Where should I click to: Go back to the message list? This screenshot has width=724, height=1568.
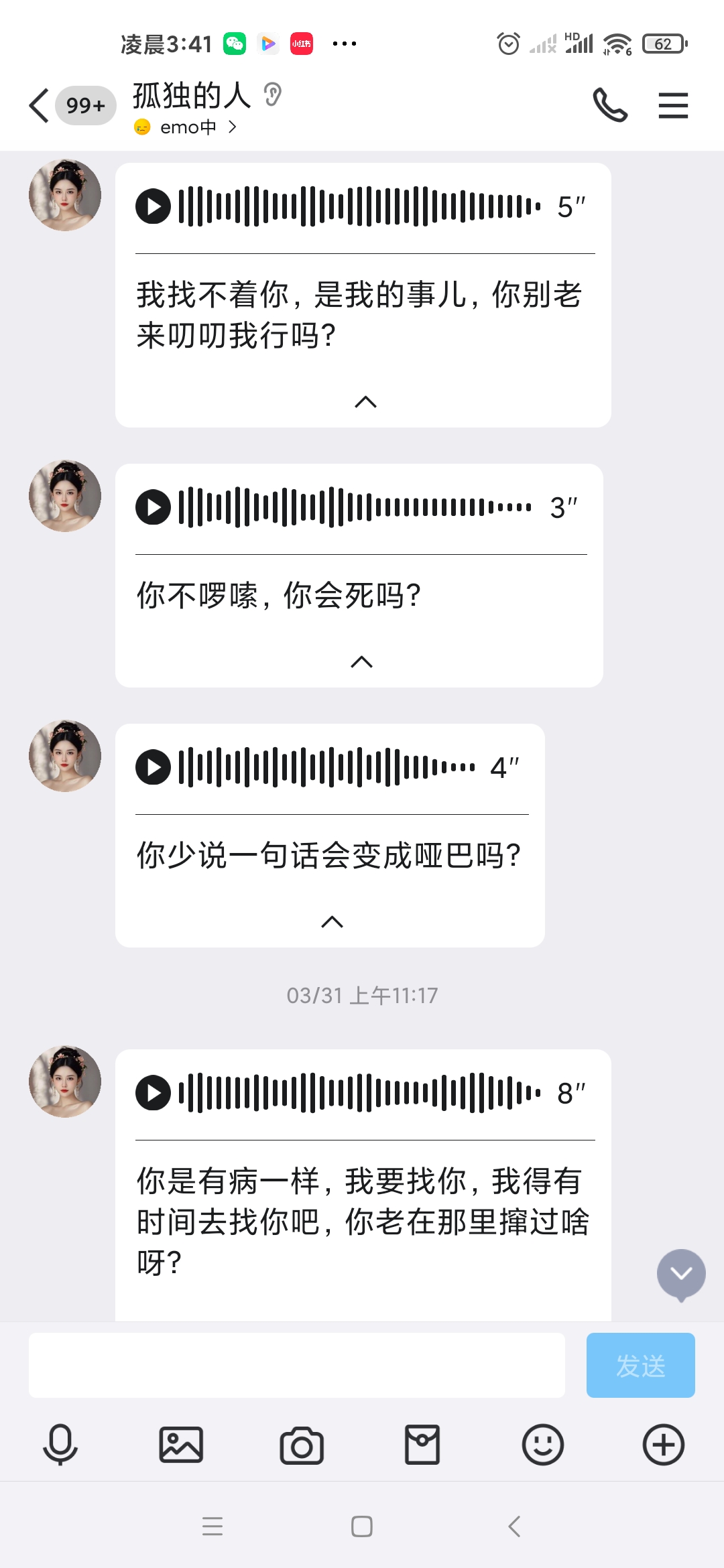[x=40, y=106]
